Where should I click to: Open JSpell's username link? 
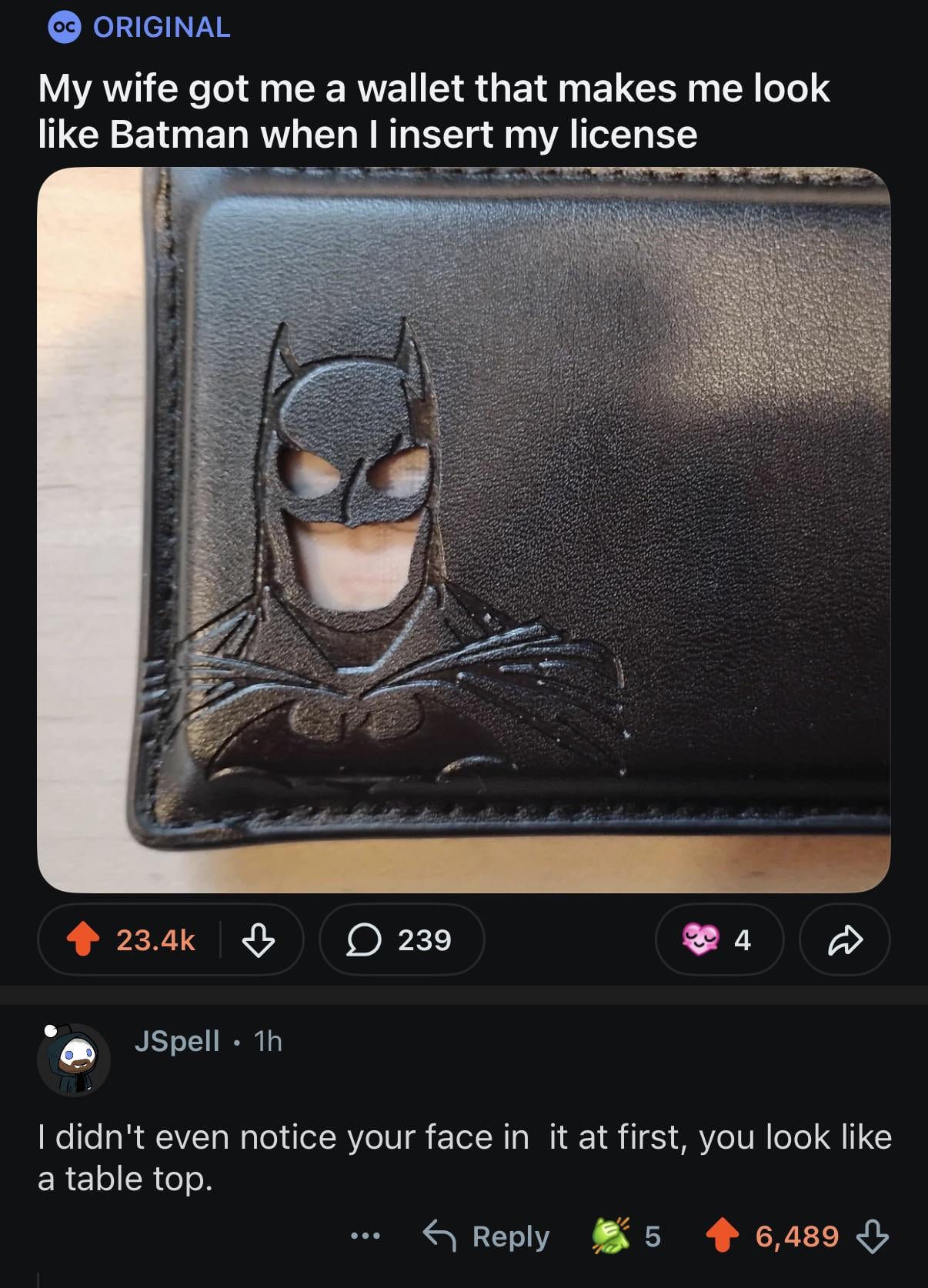(x=177, y=1041)
